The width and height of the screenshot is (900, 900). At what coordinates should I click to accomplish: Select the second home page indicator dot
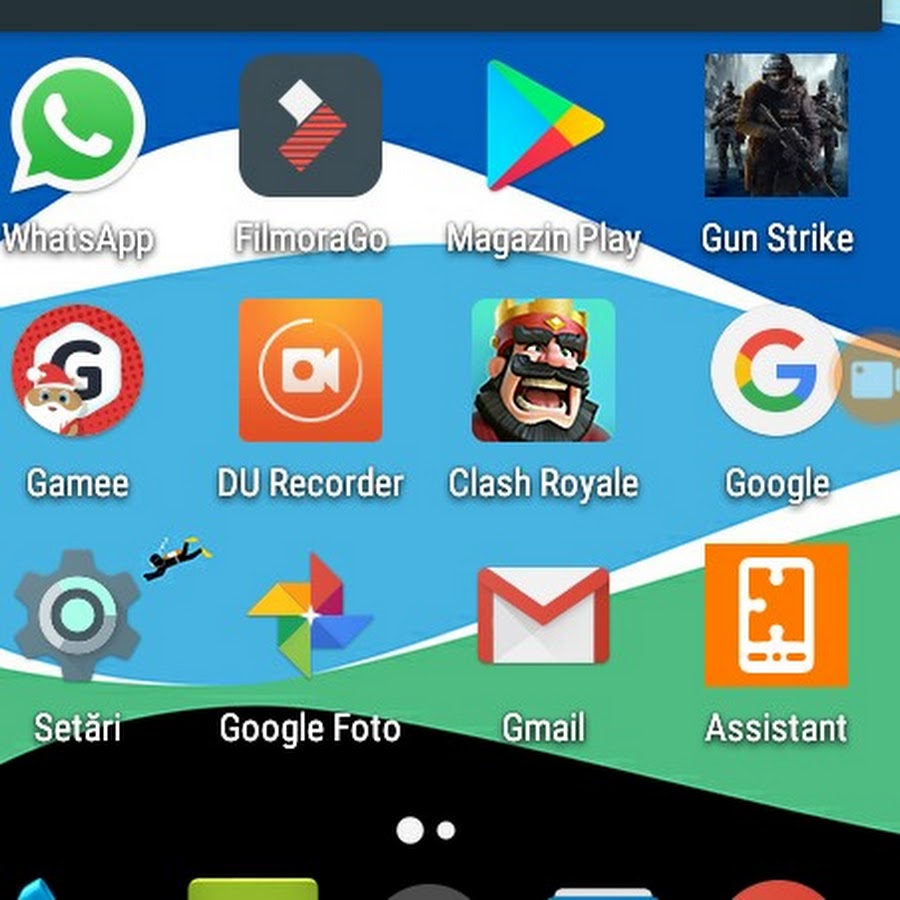click(446, 830)
